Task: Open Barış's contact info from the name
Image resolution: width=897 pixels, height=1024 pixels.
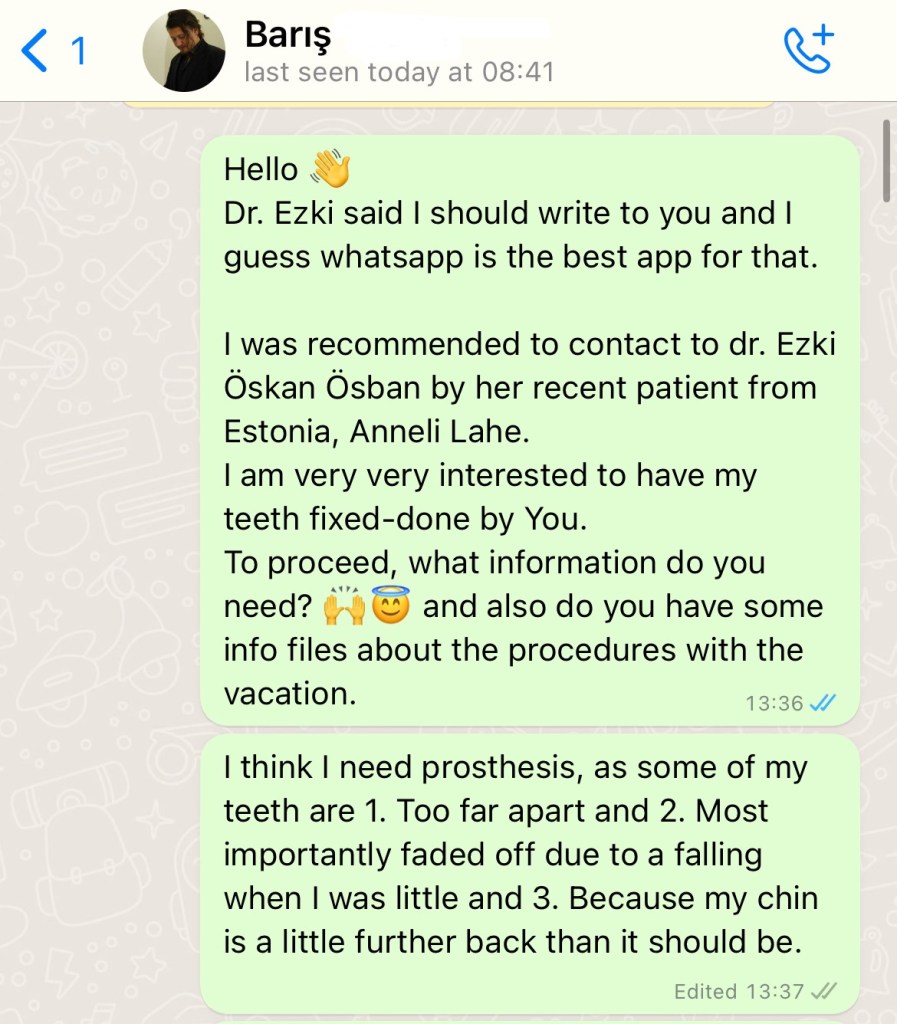Action: (x=289, y=35)
